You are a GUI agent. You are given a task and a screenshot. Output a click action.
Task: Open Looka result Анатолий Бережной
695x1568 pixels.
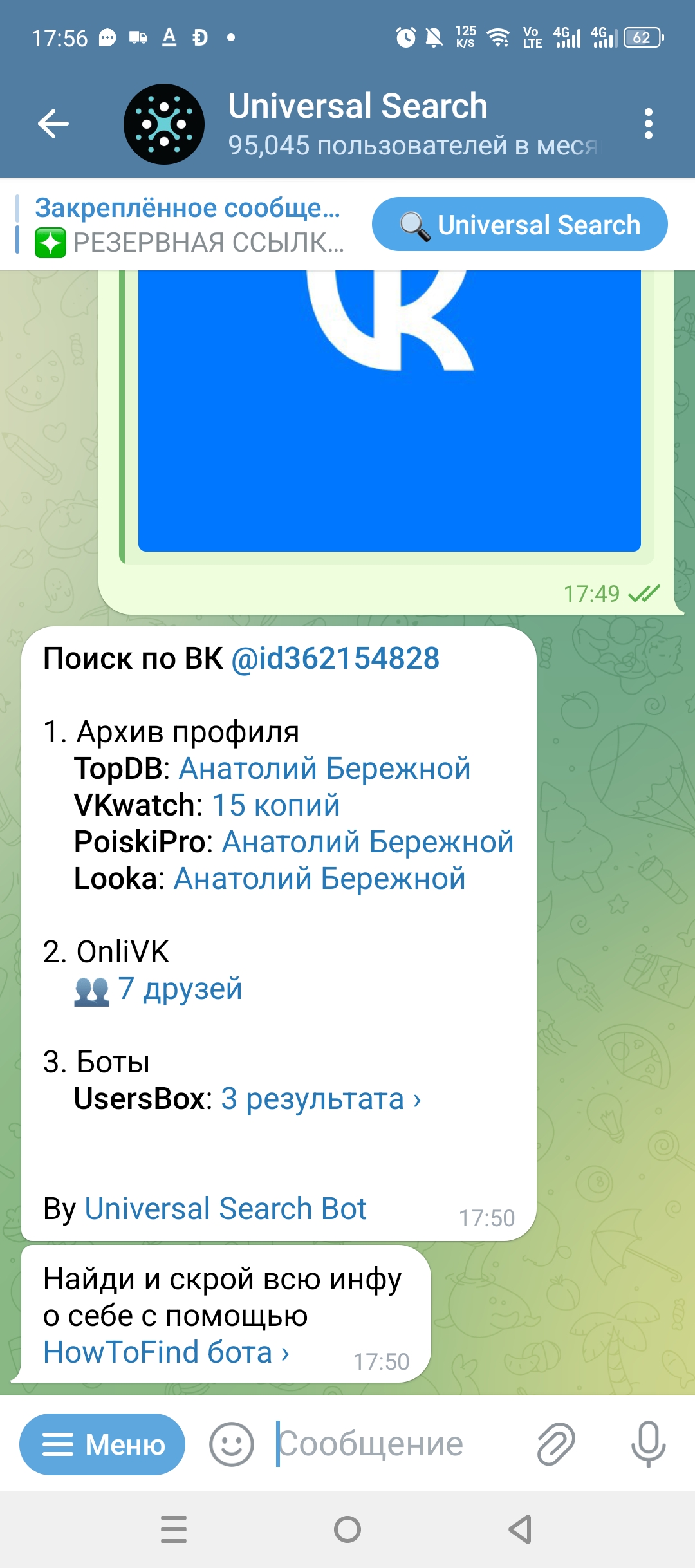coord(320,879)
